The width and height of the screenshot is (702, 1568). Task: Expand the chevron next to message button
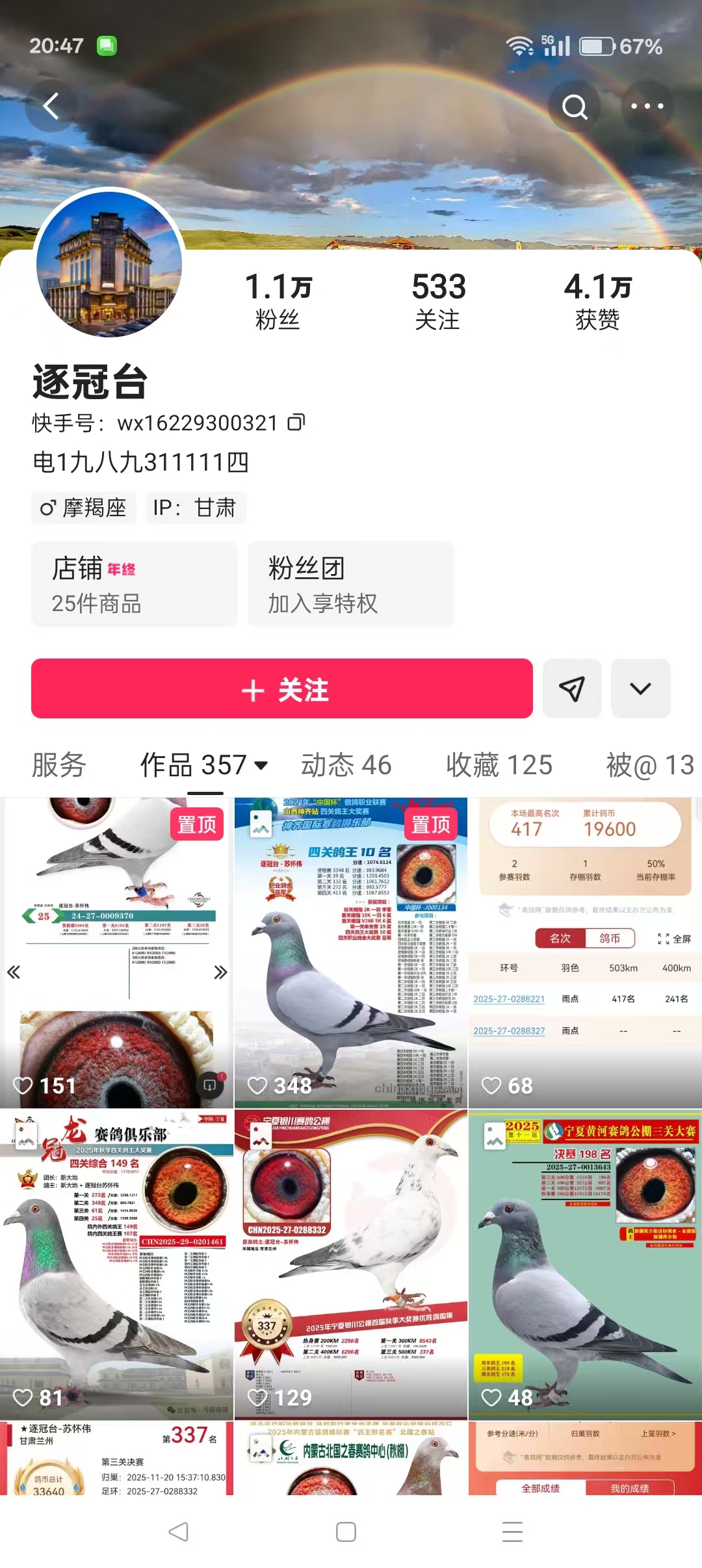tap(640, 688)
